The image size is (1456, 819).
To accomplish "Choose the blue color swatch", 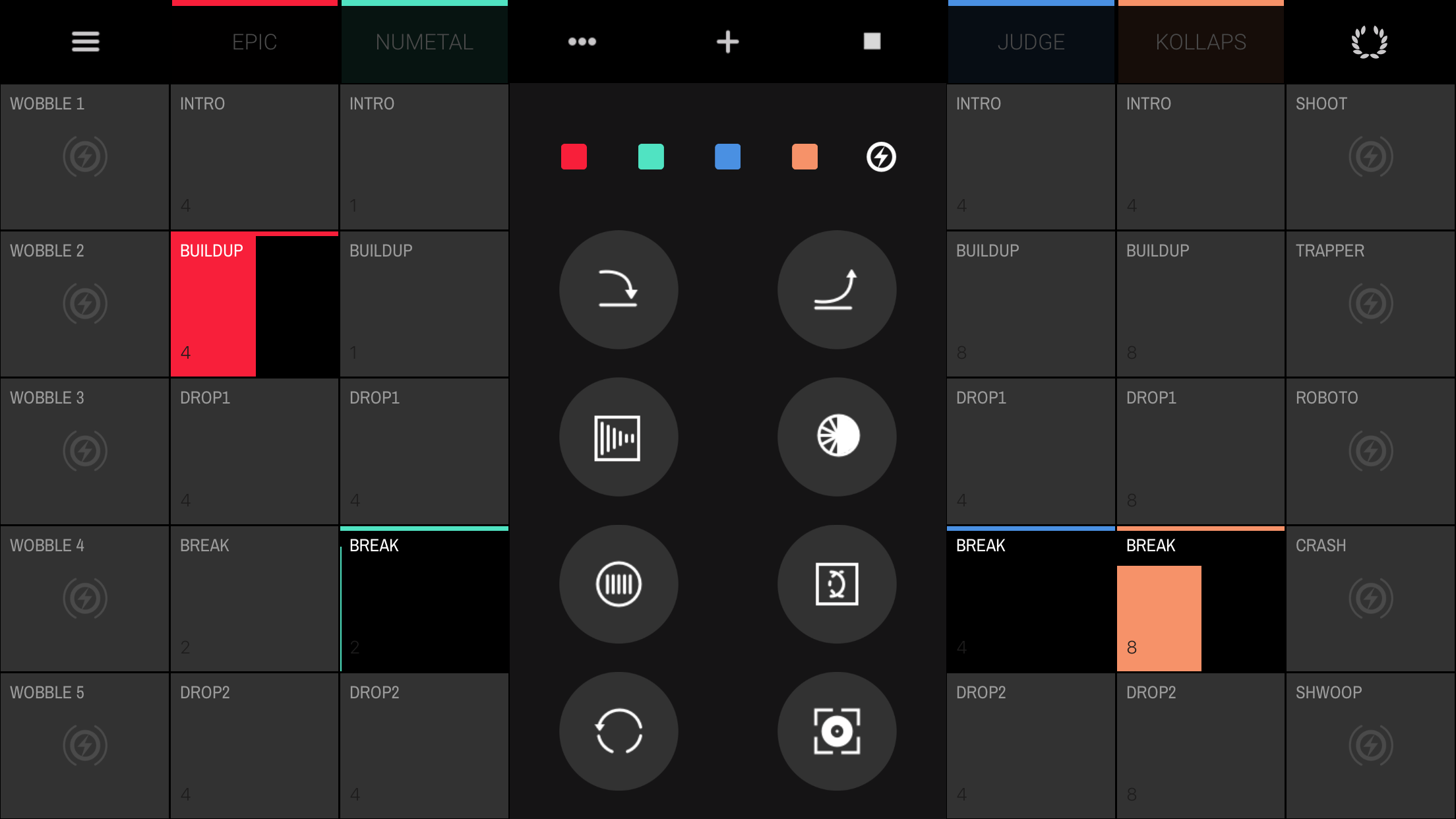I will (727, 157).
